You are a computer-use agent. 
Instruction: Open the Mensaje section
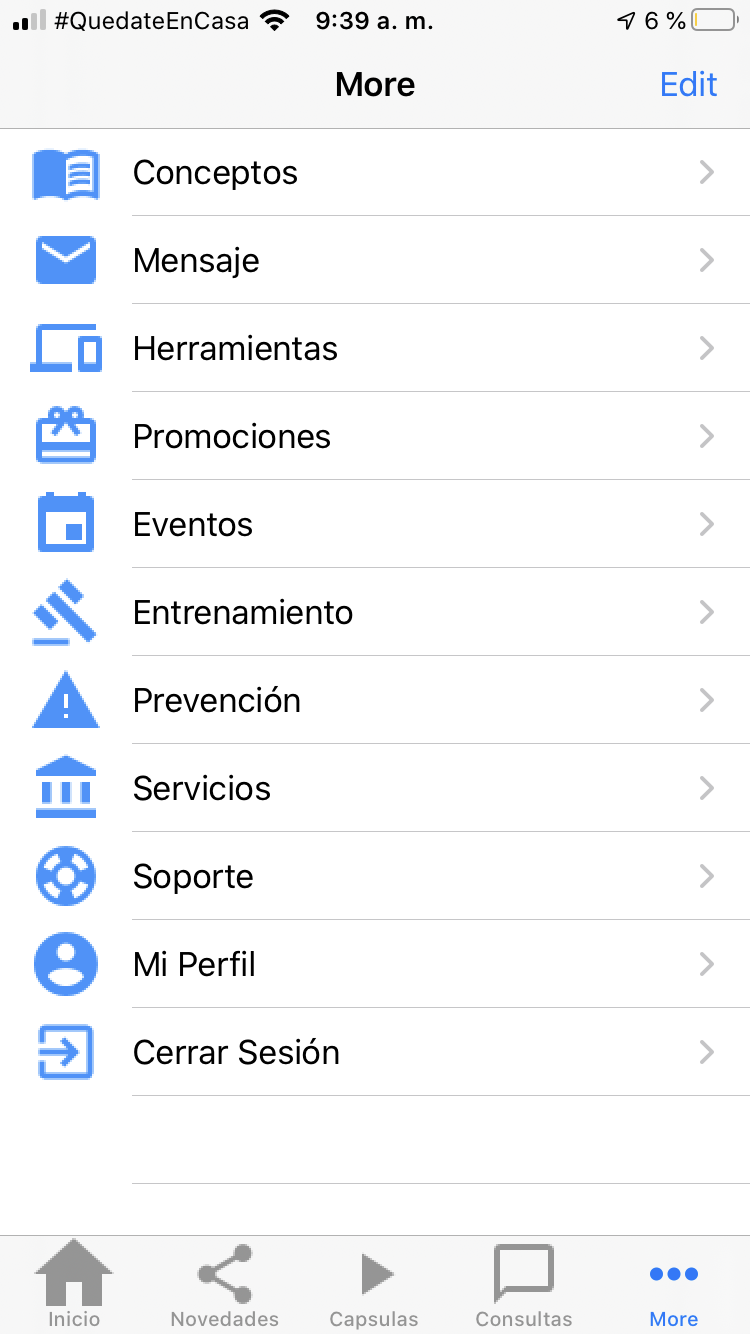point(375,261)
